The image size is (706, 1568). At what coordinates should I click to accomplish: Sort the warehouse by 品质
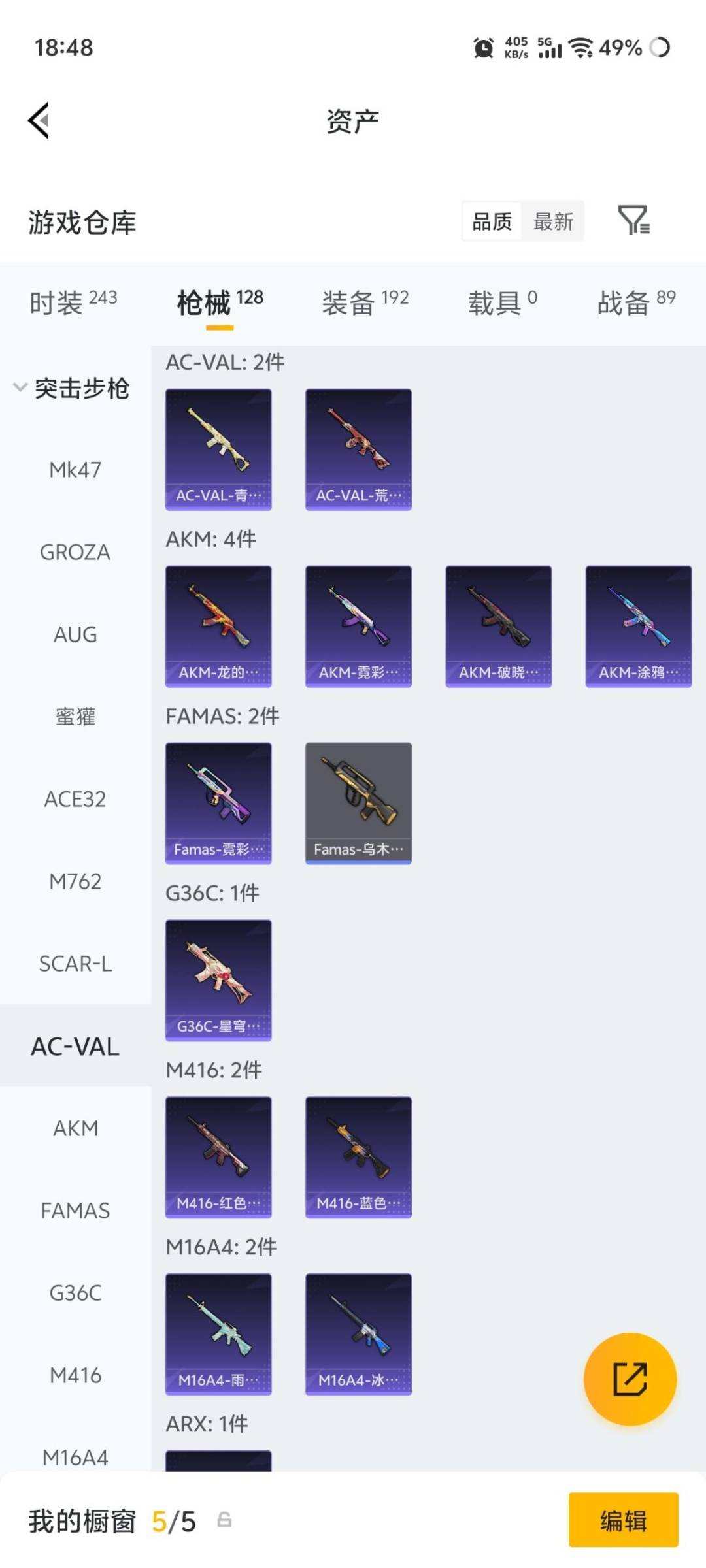[x=492, y=221]
